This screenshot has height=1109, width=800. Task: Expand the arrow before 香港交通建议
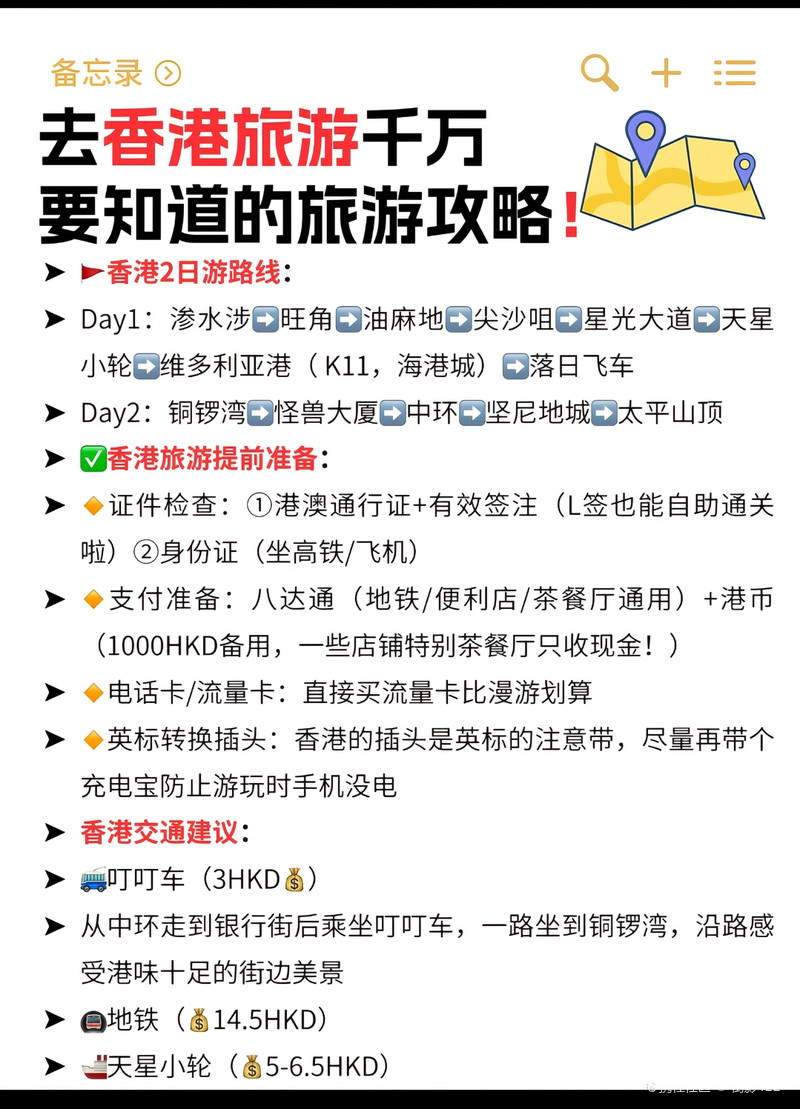coord(52,832)
